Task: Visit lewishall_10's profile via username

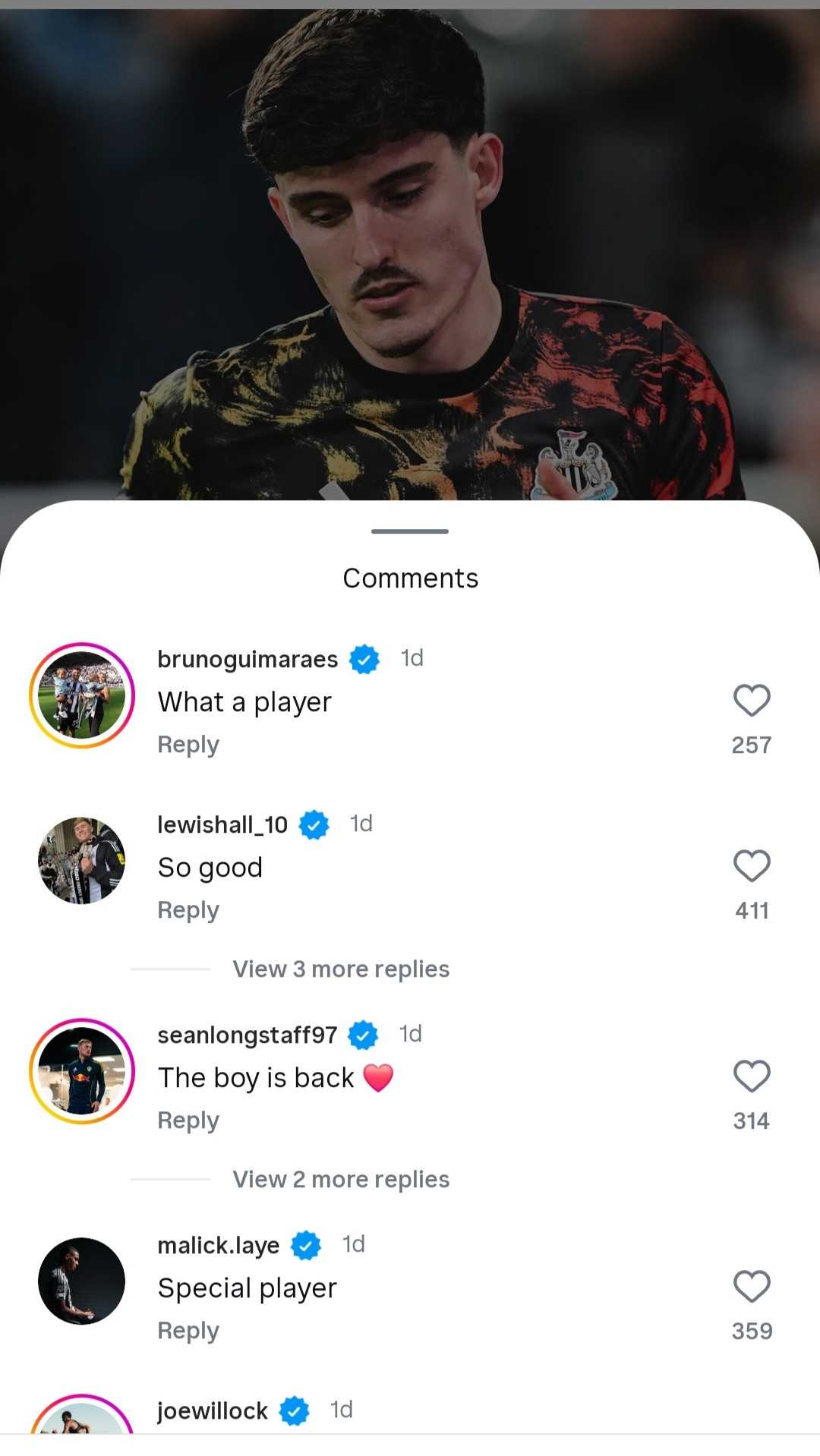Action: 222,824
